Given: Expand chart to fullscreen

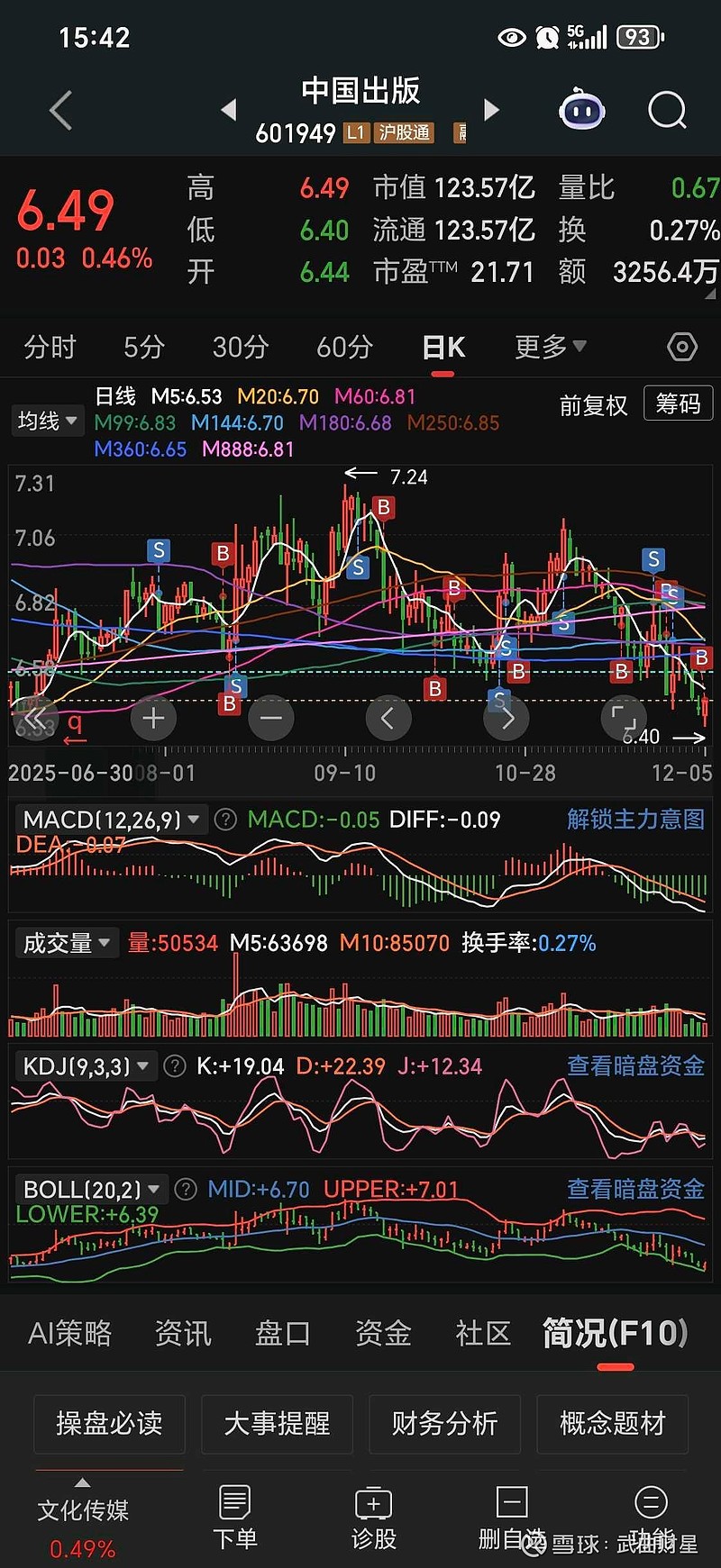Looking at the screenshot, I should (623, 718).
